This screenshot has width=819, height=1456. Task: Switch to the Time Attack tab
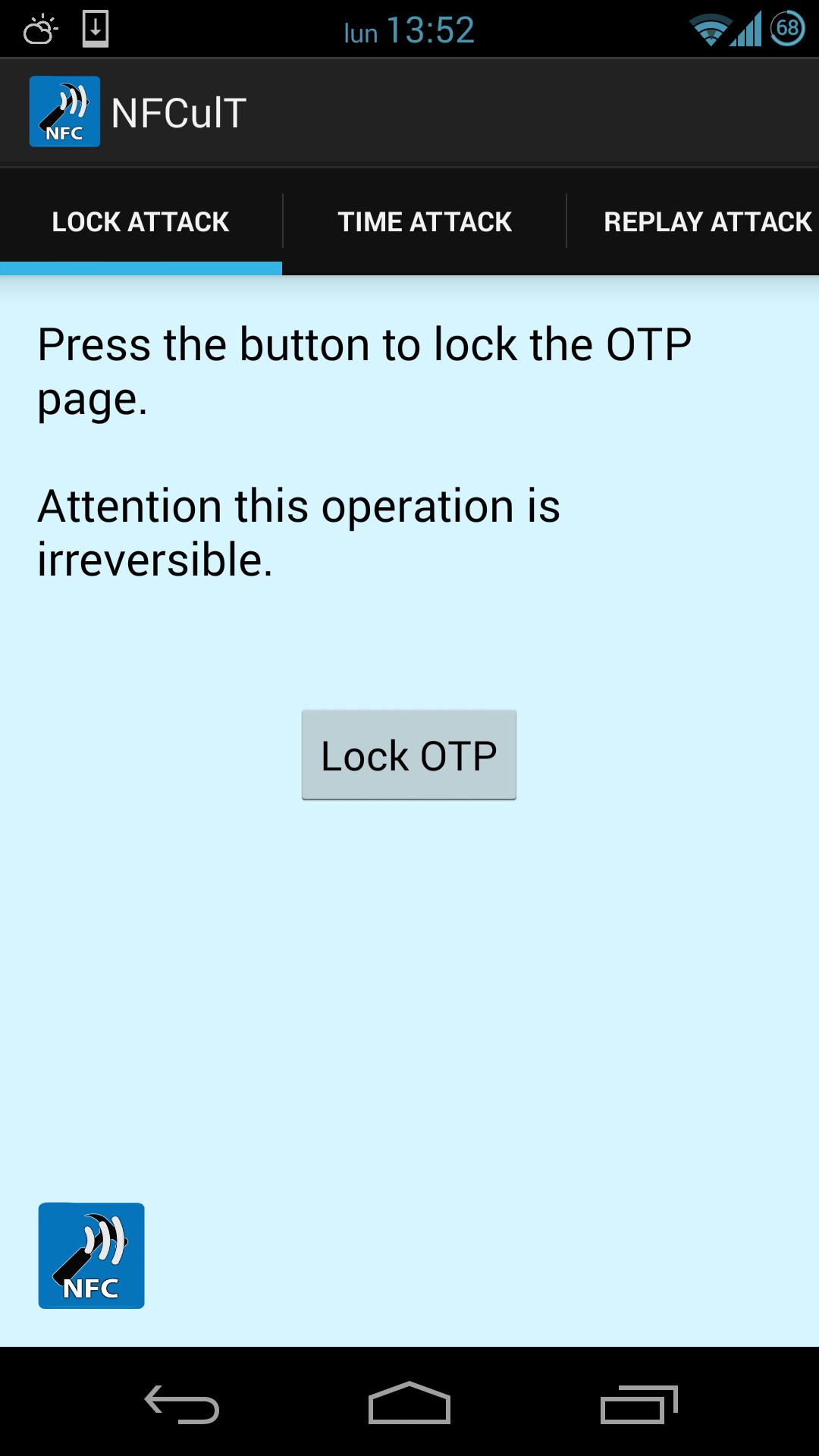[x=425, y=221]
